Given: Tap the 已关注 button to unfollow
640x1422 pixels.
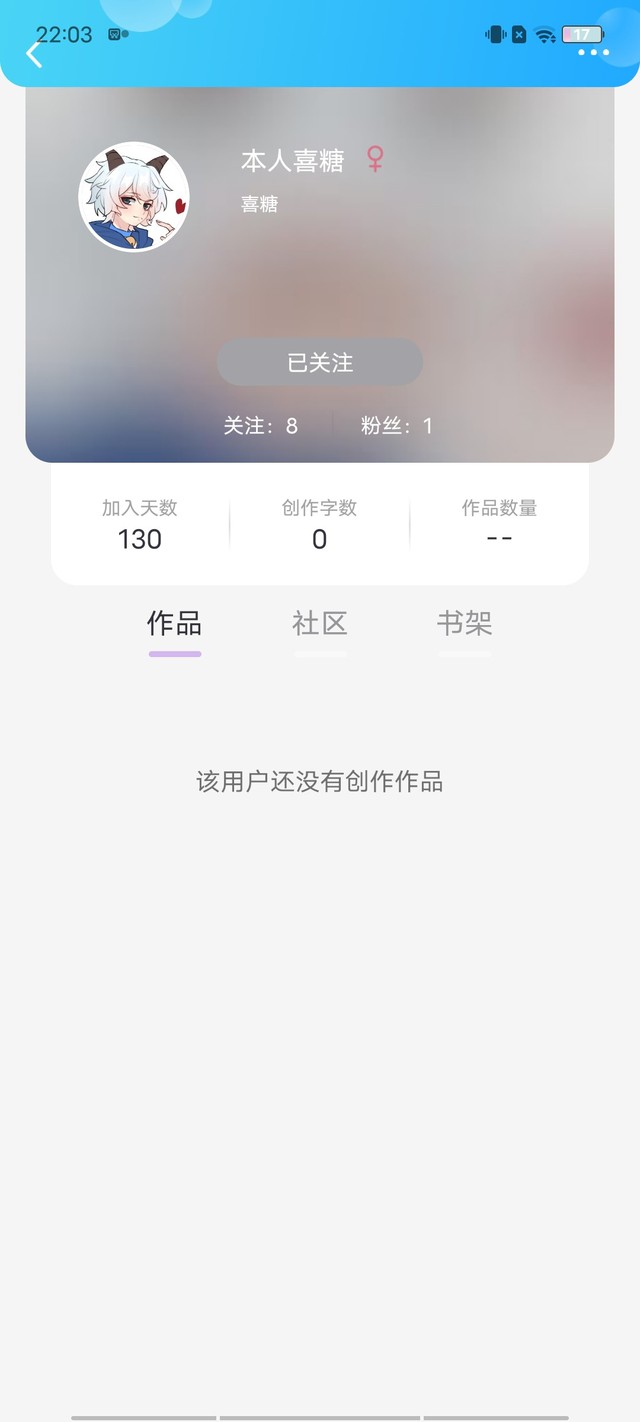Looking at the screenshot, I should pos(320,362).
